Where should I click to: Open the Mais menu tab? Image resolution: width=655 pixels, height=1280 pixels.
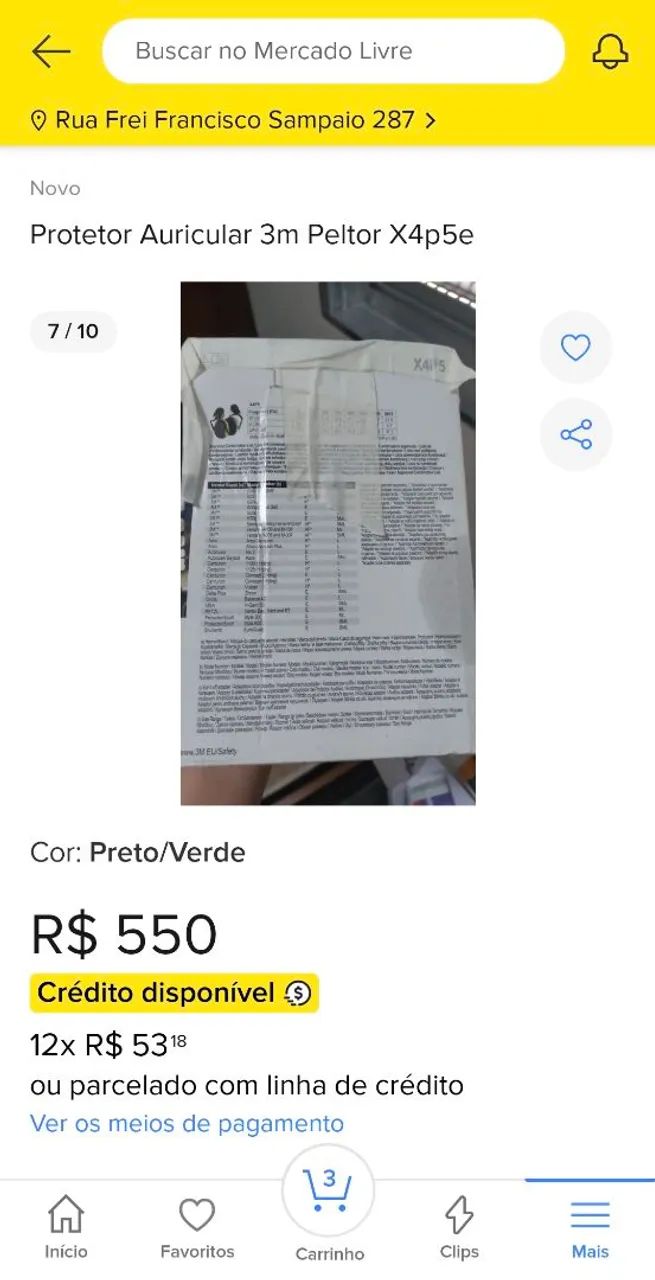click(x=590, y=1228)
